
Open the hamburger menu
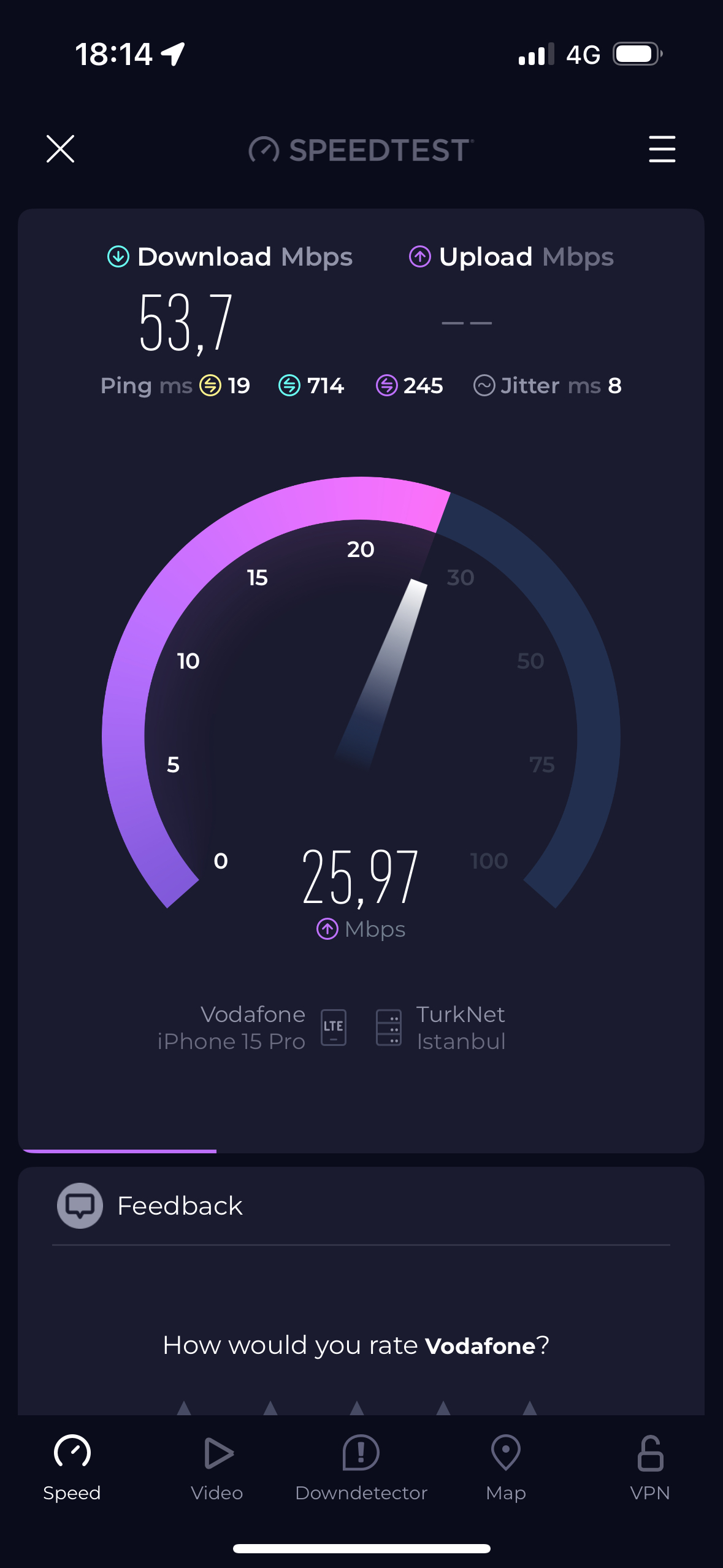[662, 149]
